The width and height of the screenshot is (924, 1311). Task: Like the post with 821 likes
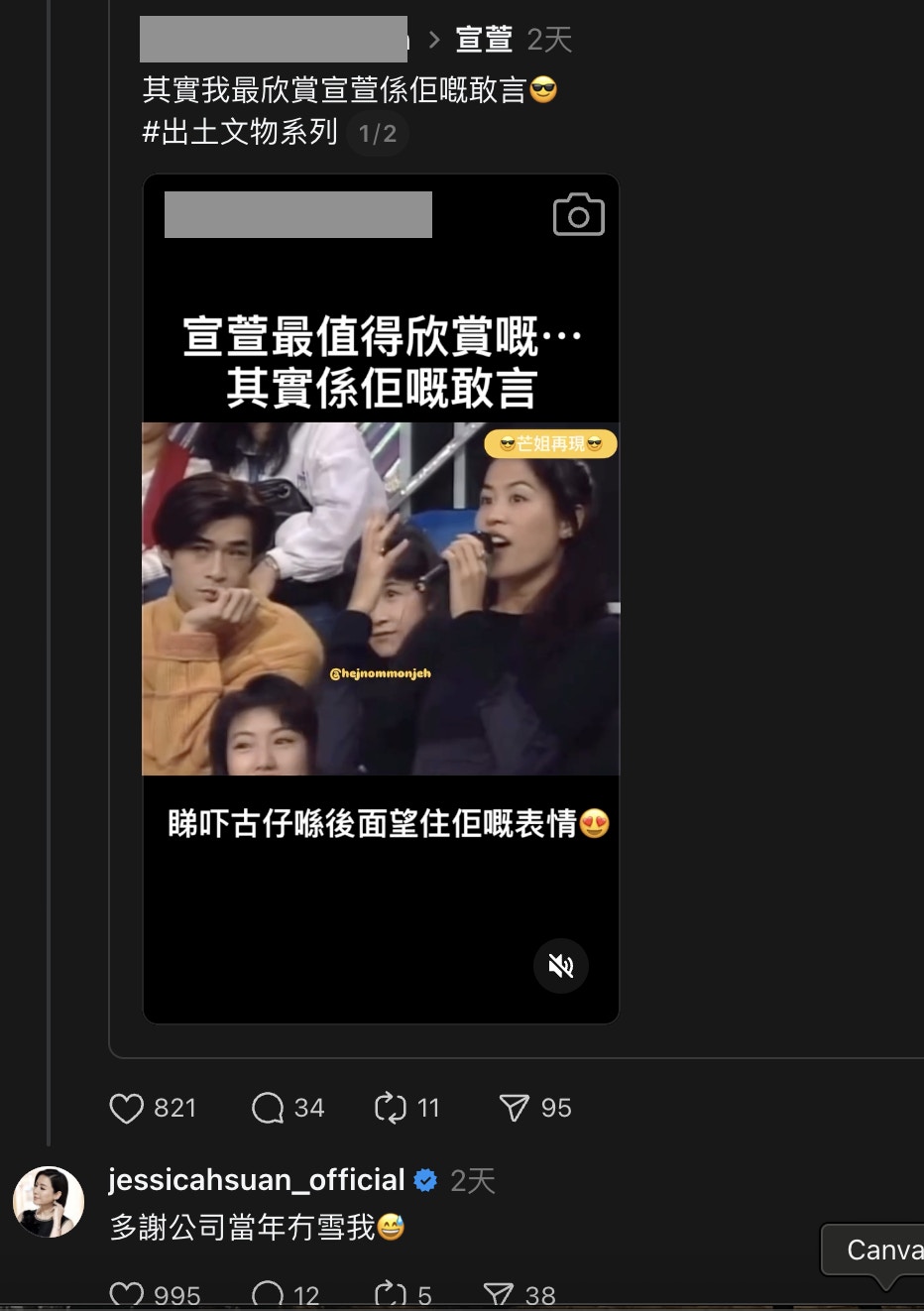click(x=126, y=1108)
